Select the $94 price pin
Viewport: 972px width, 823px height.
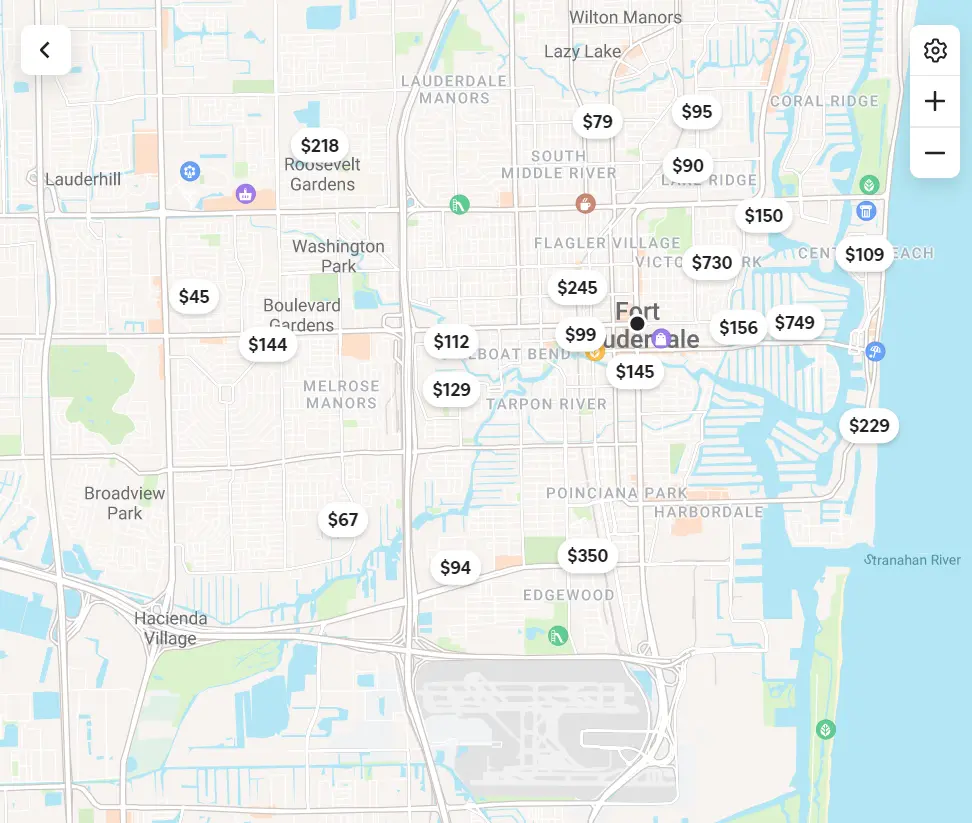pyautogui.click(x=455, y=568)
